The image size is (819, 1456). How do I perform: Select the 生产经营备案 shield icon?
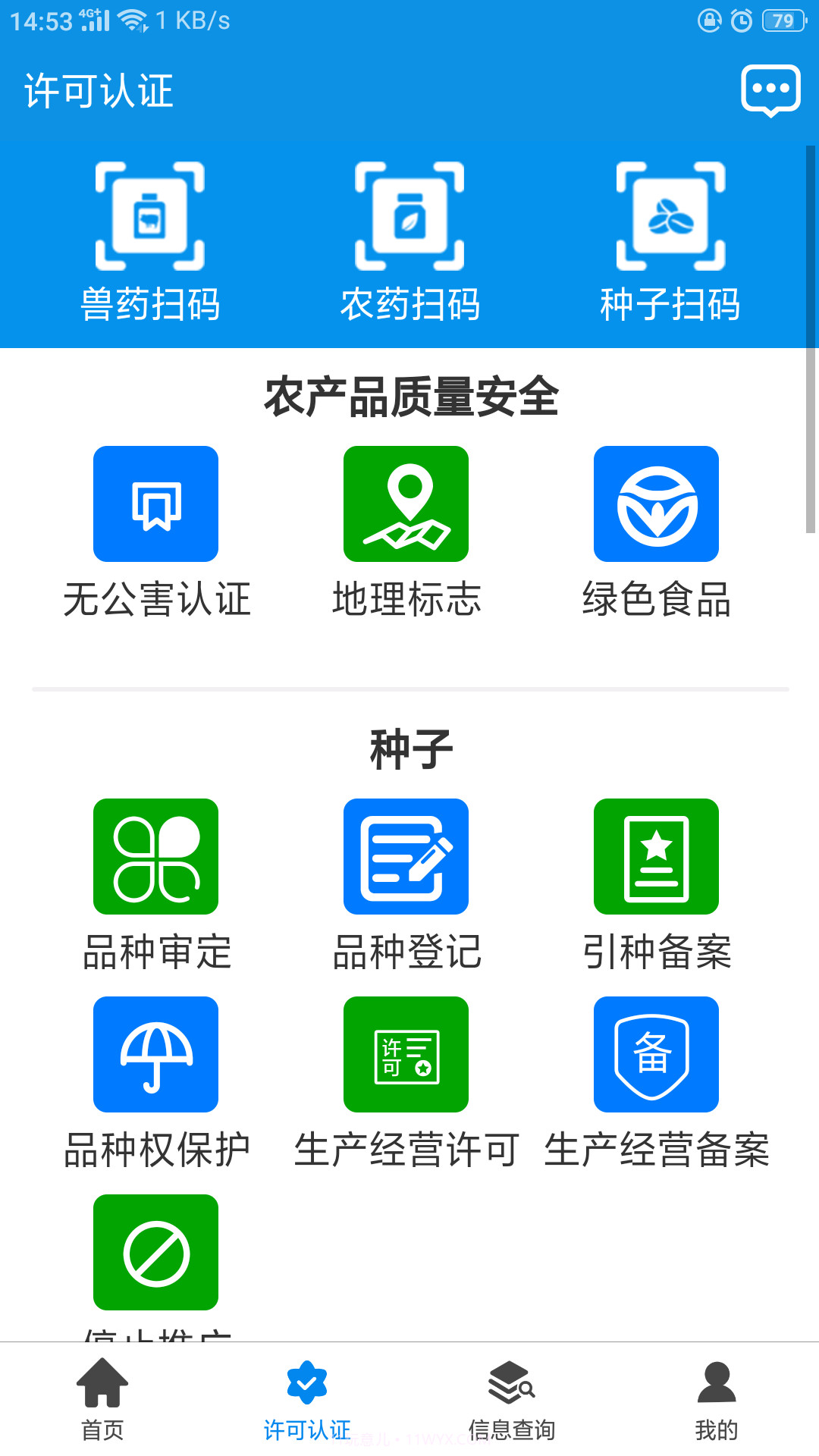pyautogui.click(x=655, y=1054)
